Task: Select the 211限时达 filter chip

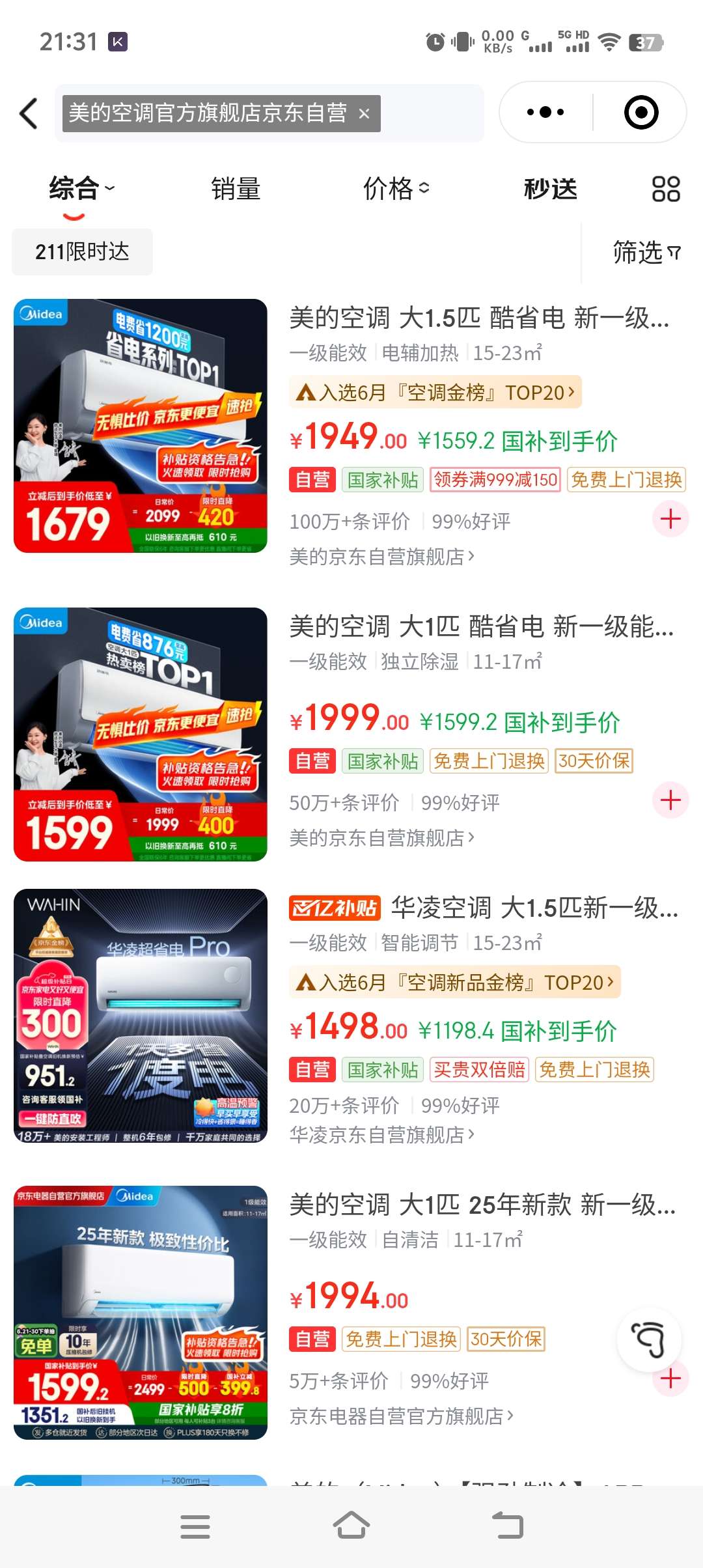Action: point(82,251)
